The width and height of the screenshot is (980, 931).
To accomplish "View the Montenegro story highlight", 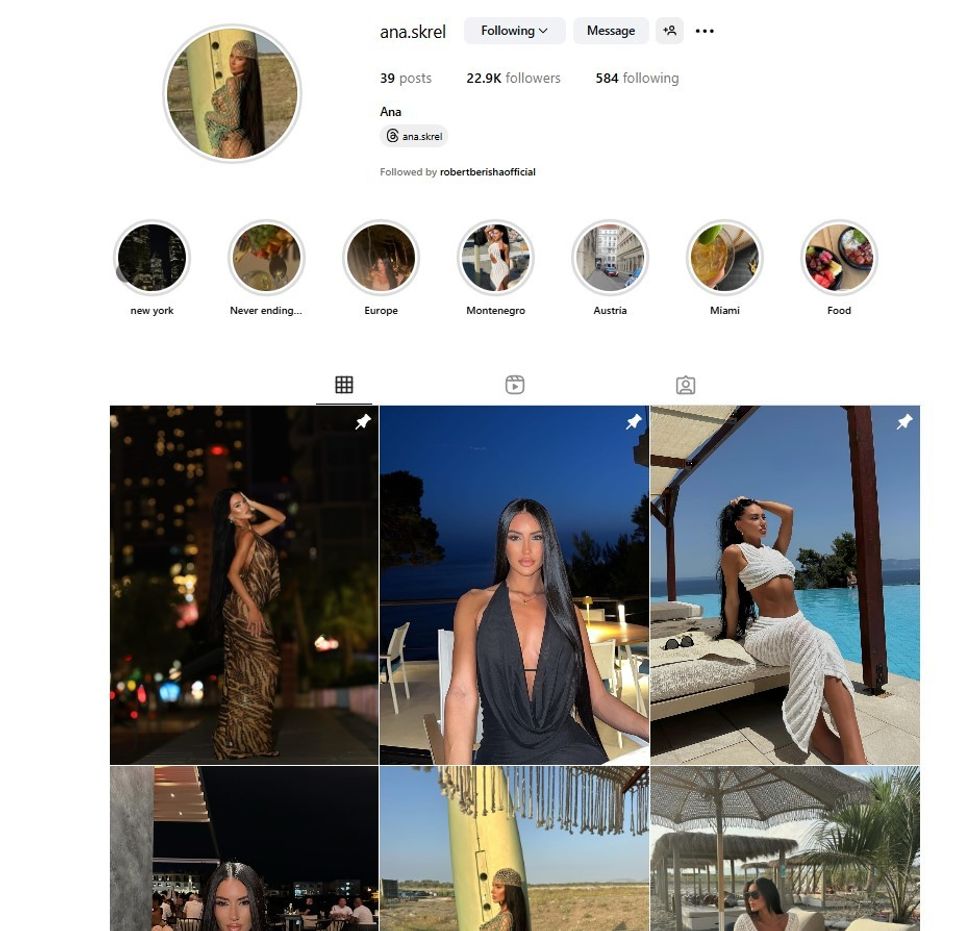I will click(496, 258).
